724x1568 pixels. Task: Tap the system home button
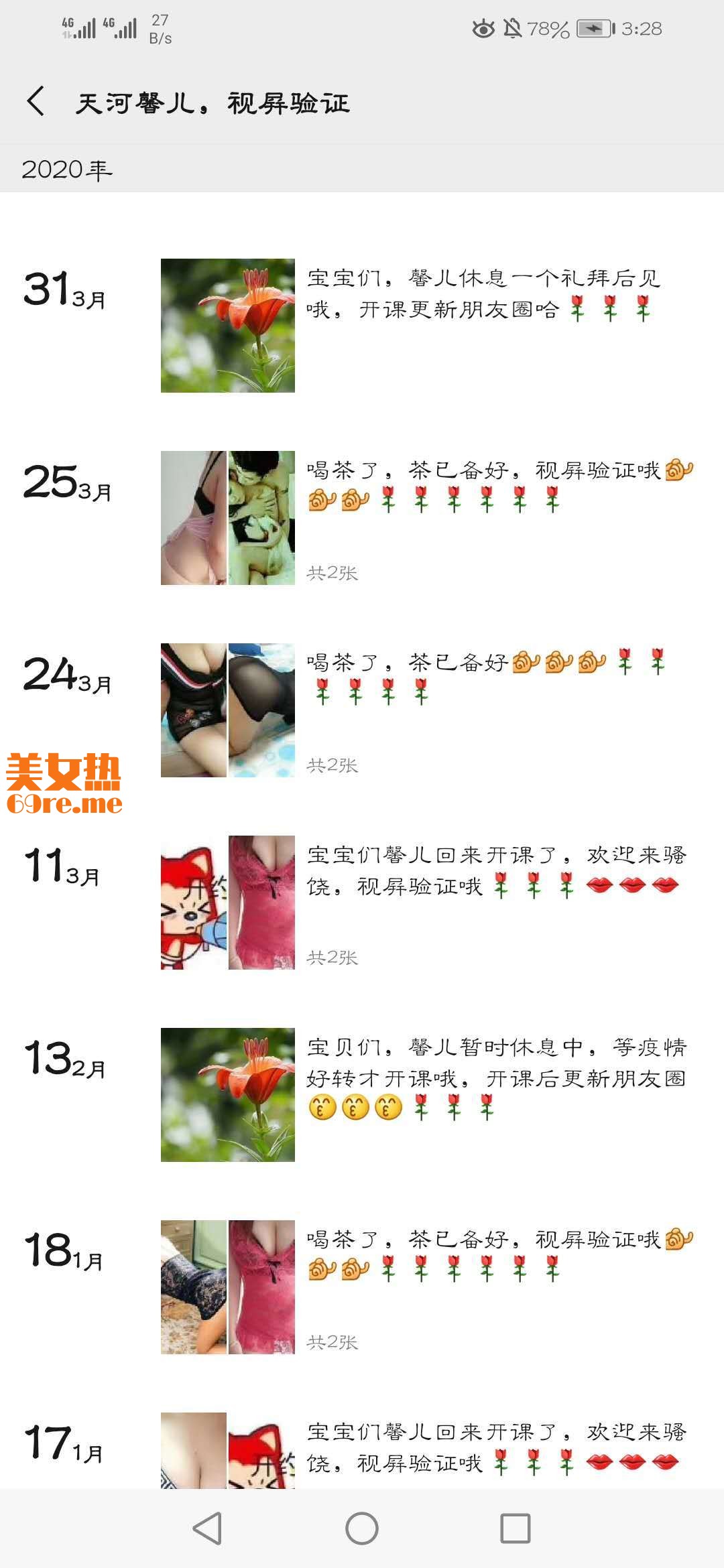tap(362, 1528)
